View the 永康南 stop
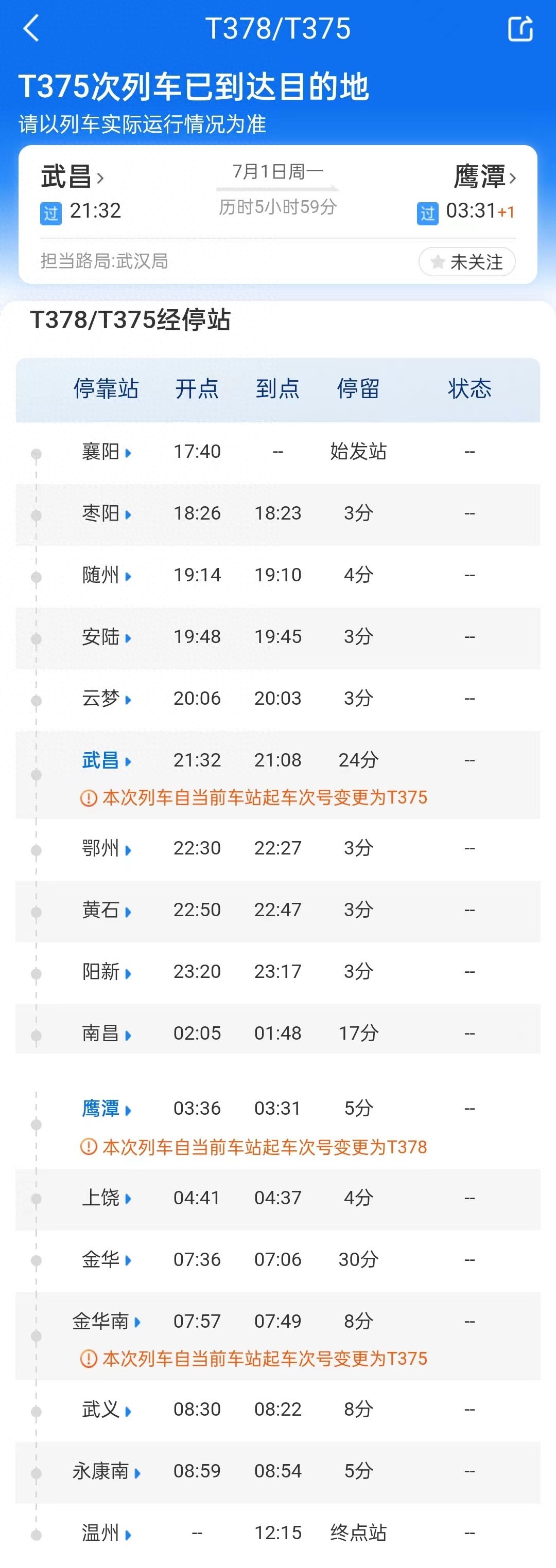This screenshot has width=556, height=1568. 107,1472
